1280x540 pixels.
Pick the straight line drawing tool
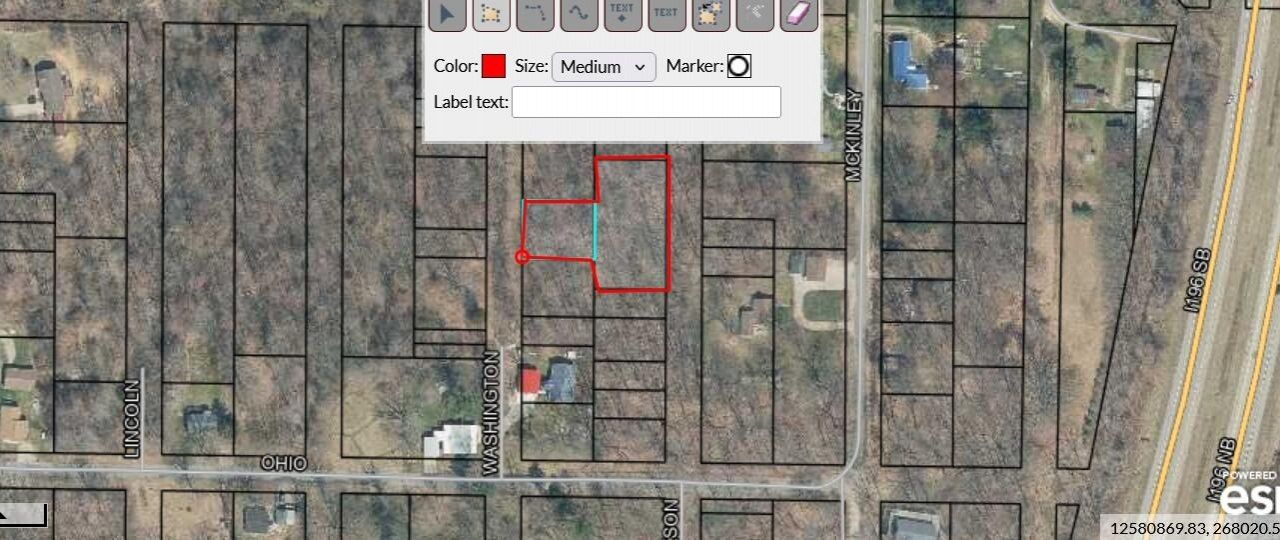pos(535,13)
